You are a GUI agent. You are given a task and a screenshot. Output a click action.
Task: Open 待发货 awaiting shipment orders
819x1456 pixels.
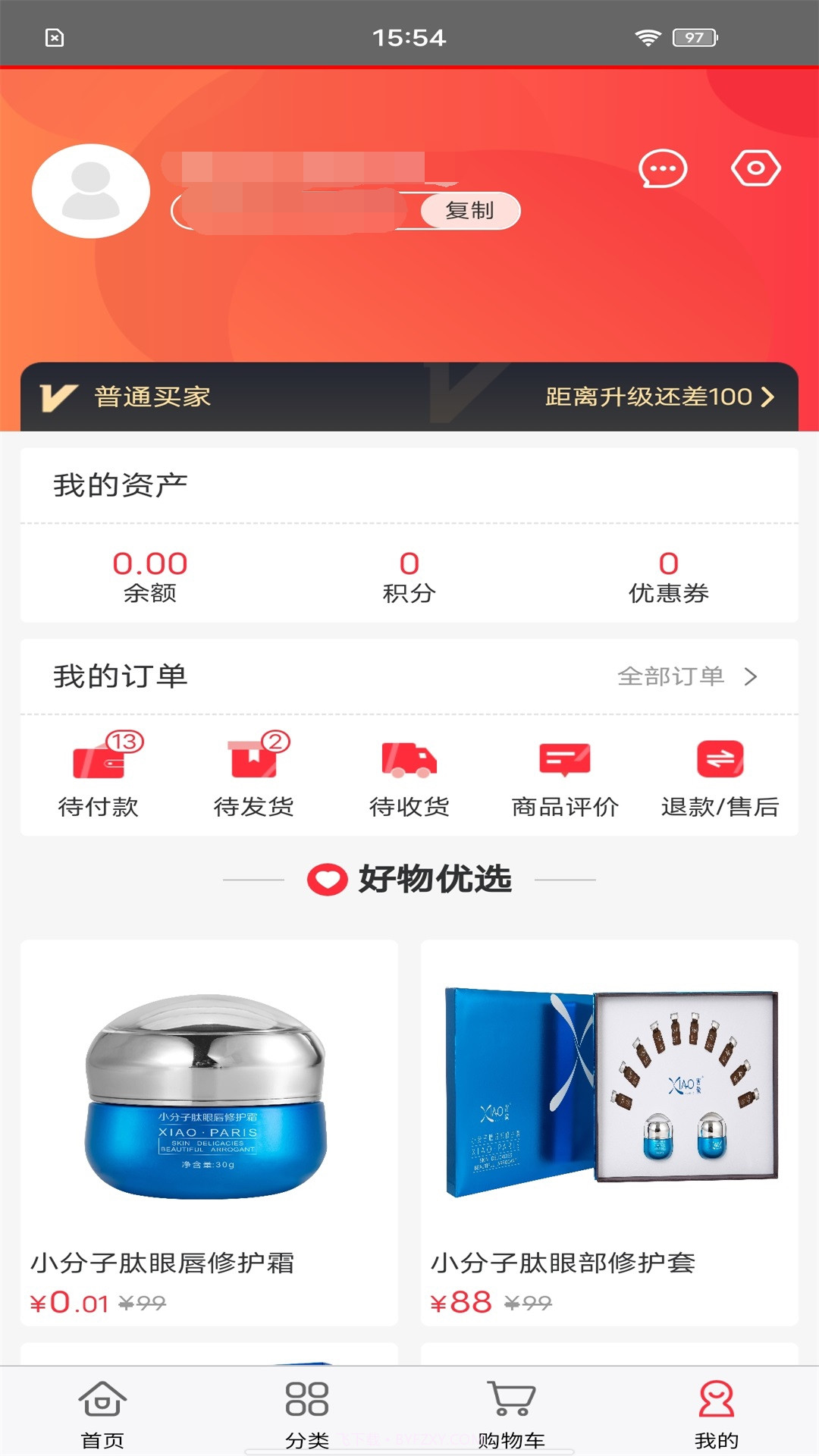point(256,773)
